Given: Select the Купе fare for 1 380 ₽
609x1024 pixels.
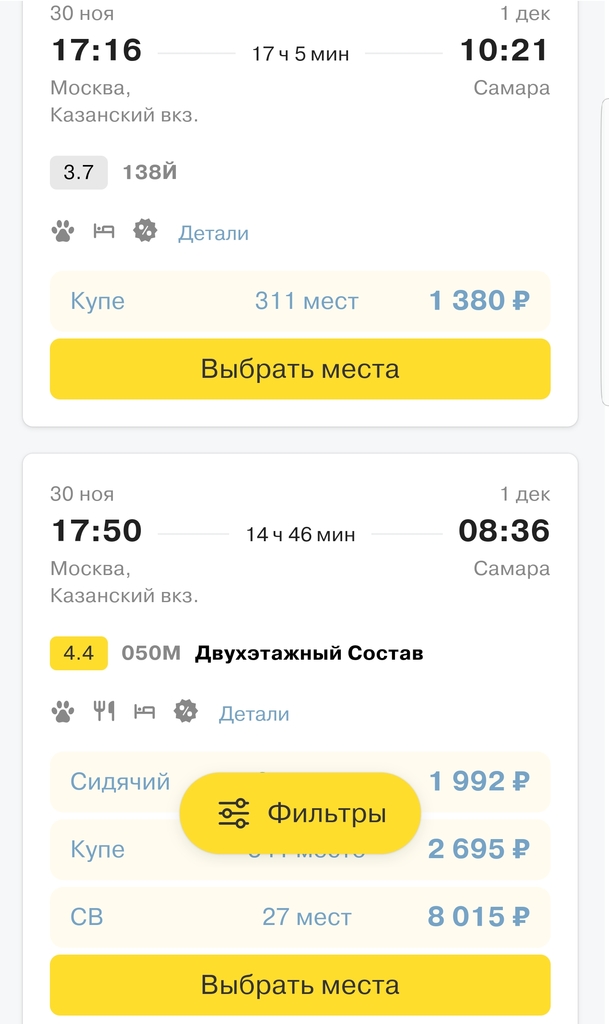Looking at the screenshot, I should coord(300,300).
